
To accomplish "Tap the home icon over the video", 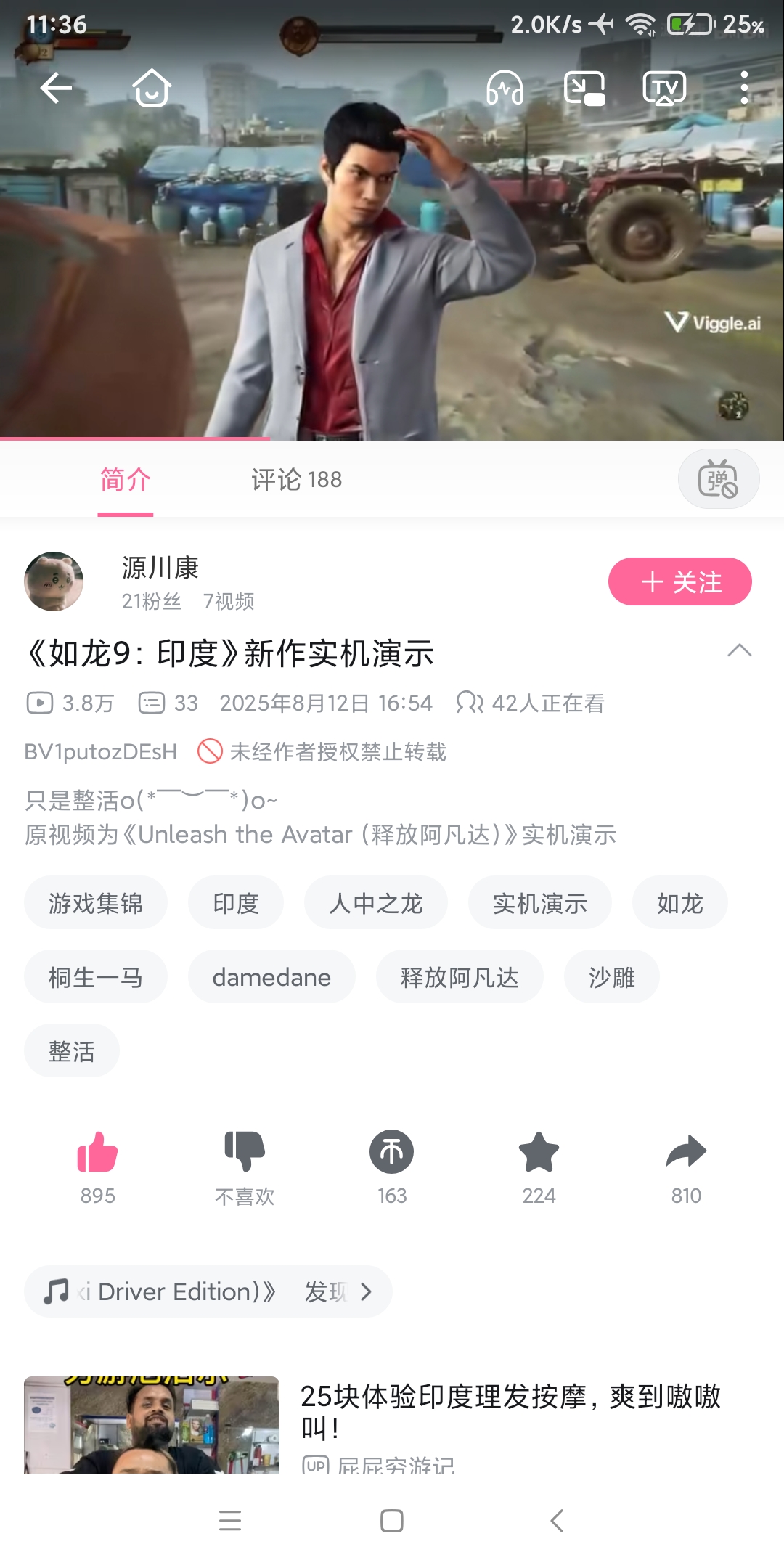I will pos(151,89).
